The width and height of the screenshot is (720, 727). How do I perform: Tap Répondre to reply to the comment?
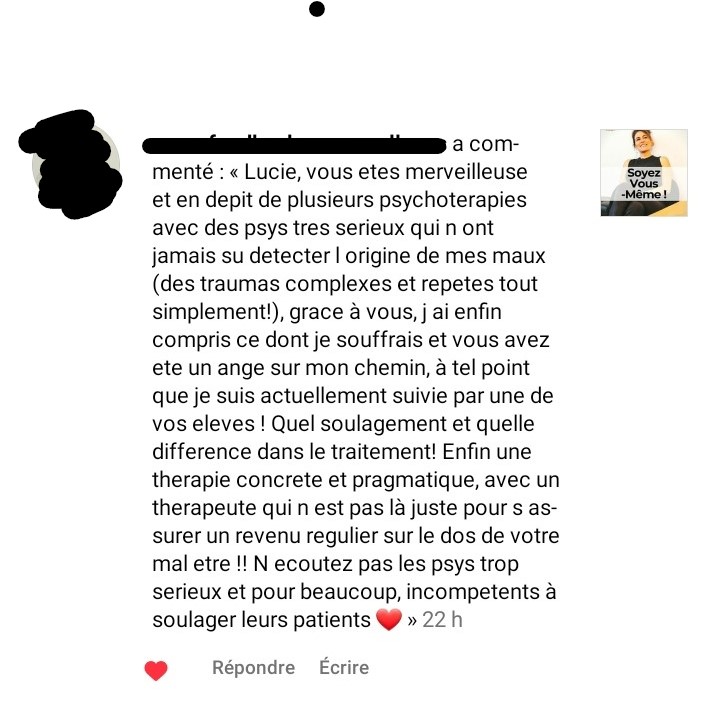pyautogui.click(x=253, y=668)
